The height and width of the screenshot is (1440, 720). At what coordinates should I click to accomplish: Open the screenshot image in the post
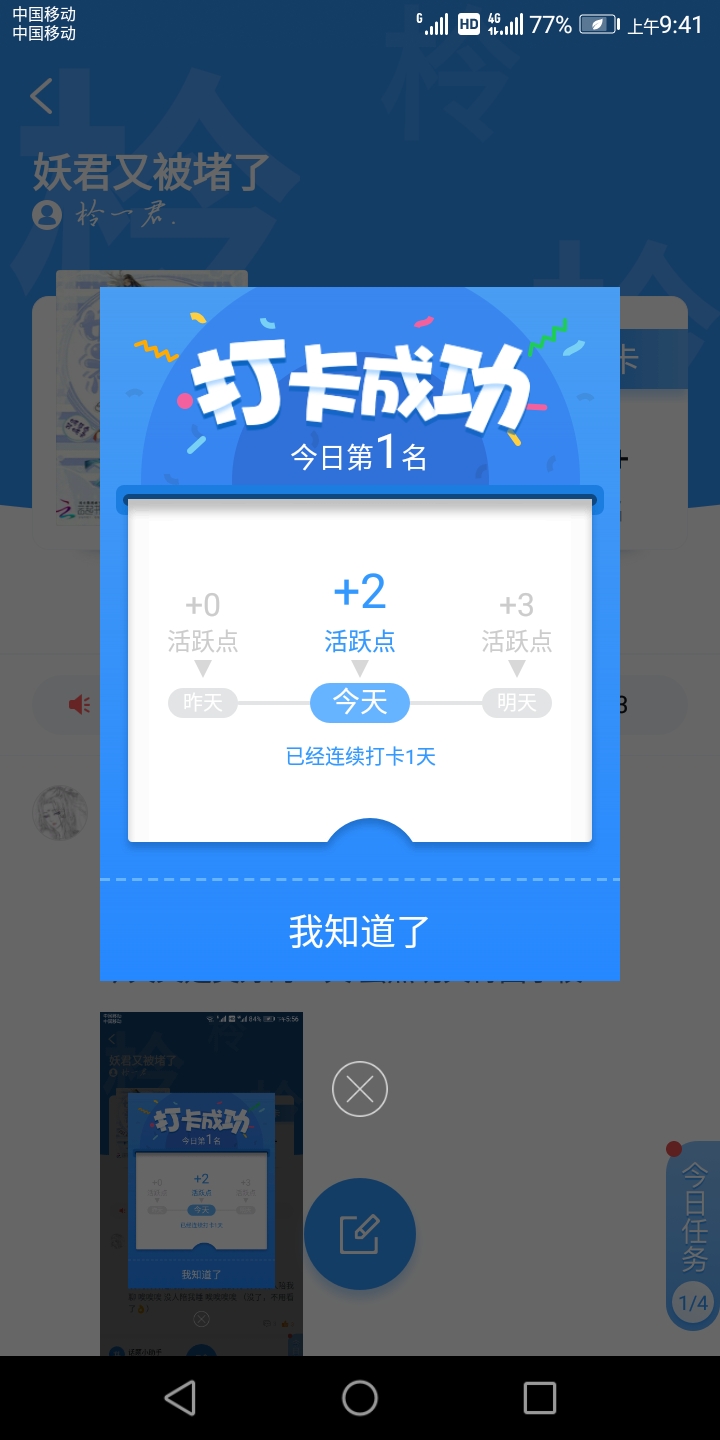[x=201, y=1184]
